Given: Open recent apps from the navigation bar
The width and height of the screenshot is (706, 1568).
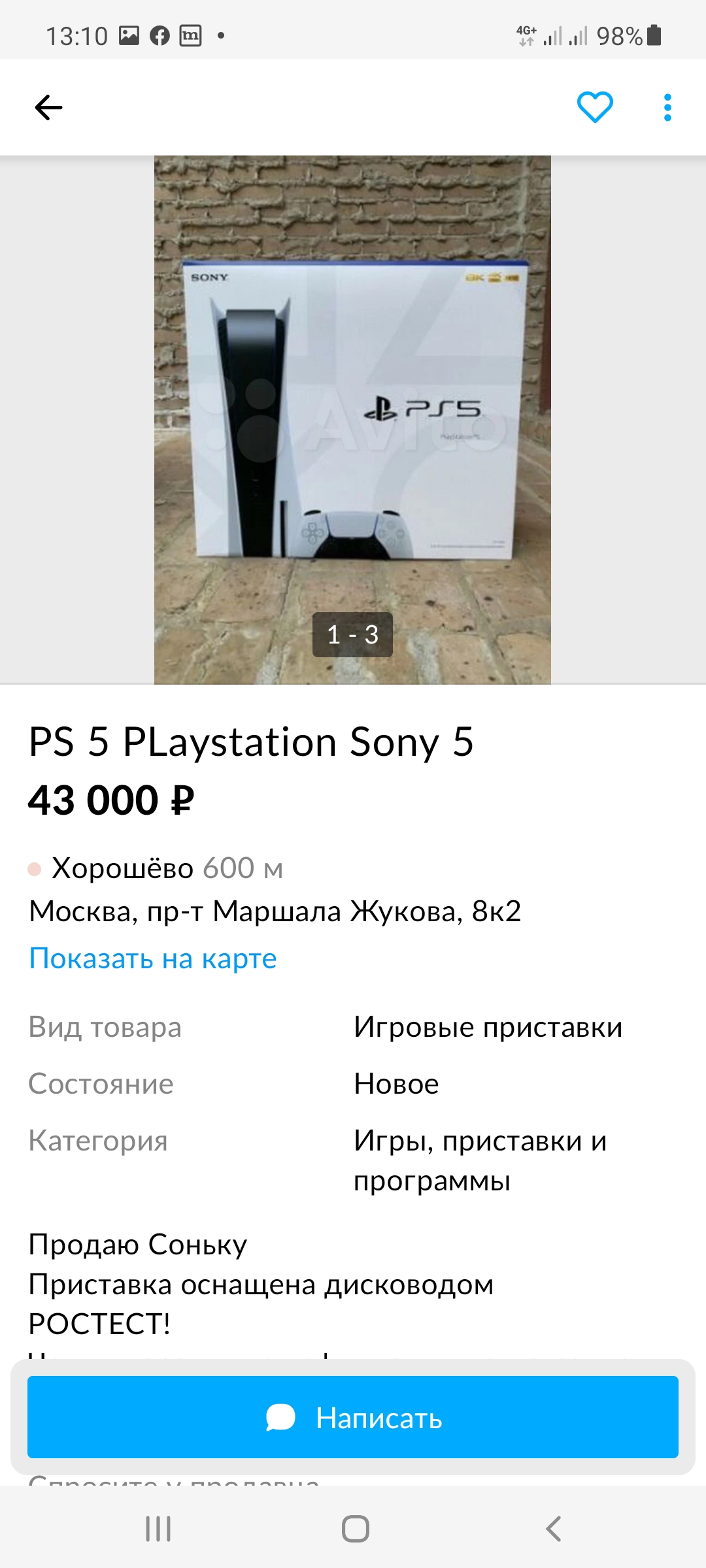Looking at the screenshot, I should 158,1529.
